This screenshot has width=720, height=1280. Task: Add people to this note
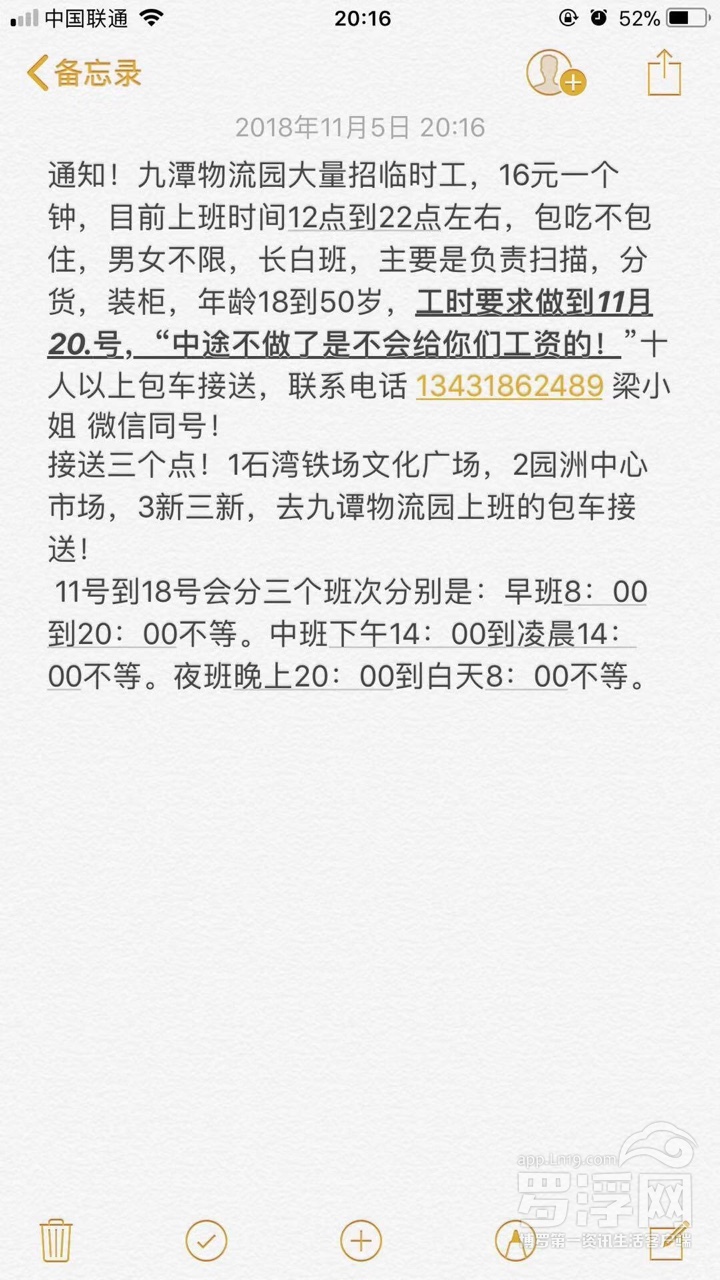pos(554,73)
